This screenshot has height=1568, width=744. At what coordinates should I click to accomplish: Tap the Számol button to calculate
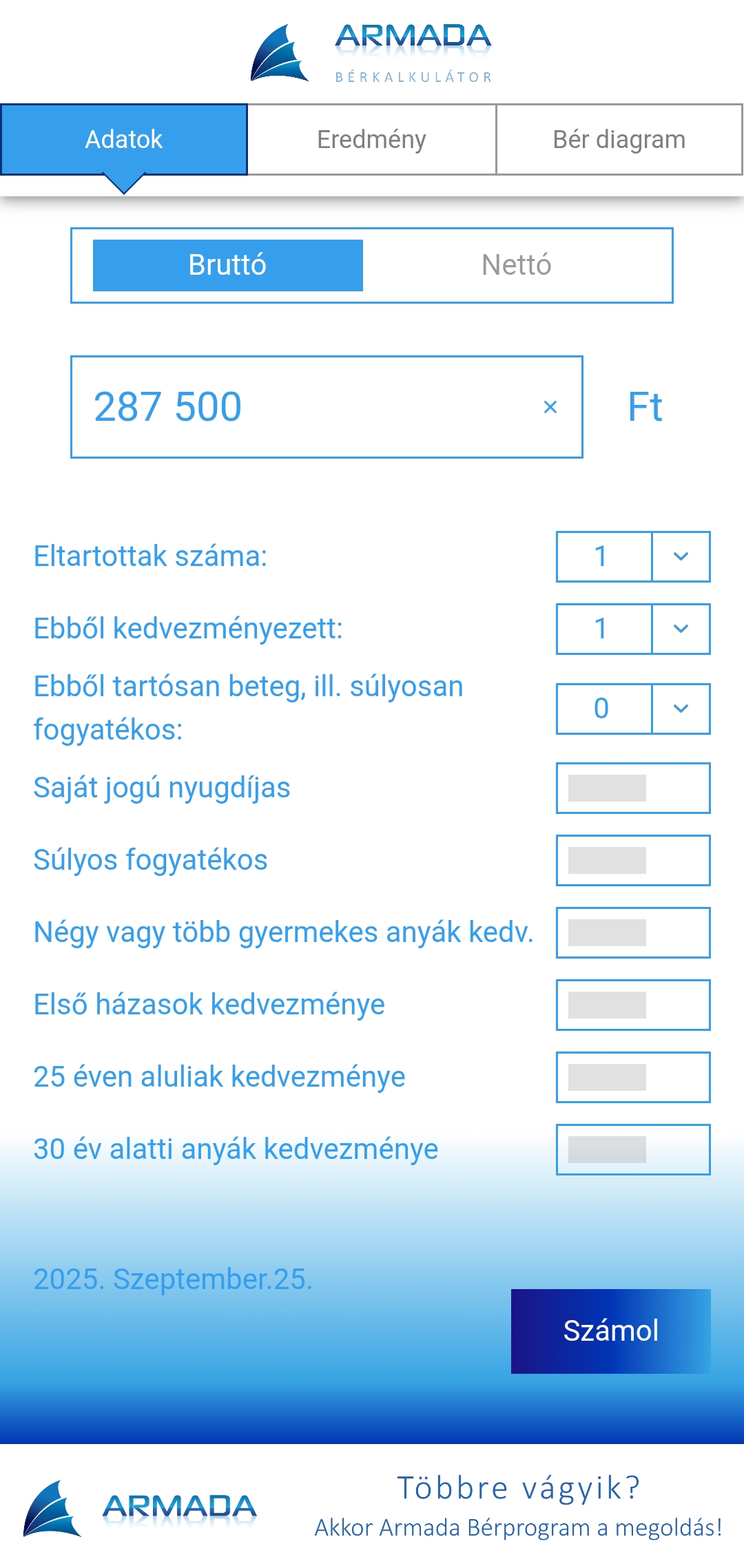coord(610,1331)
